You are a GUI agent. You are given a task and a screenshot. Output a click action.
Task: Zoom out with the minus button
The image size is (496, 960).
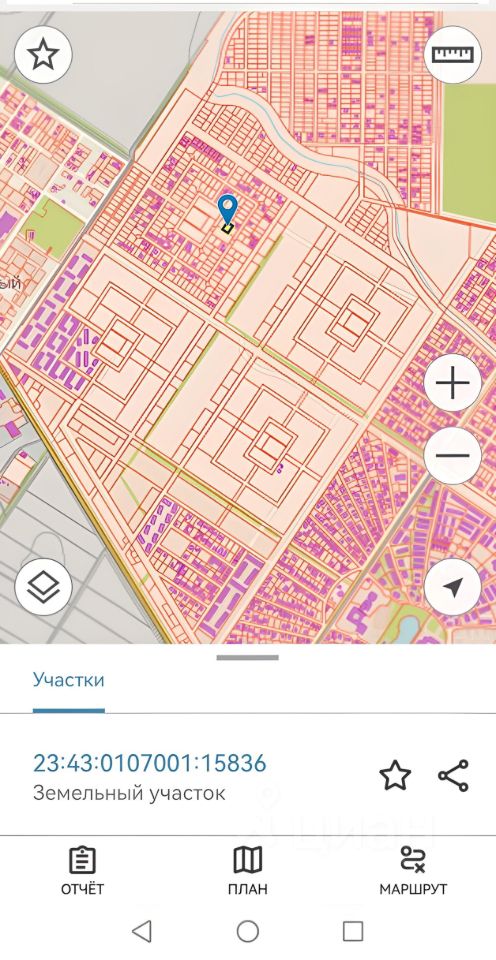[x=453, y=456]
